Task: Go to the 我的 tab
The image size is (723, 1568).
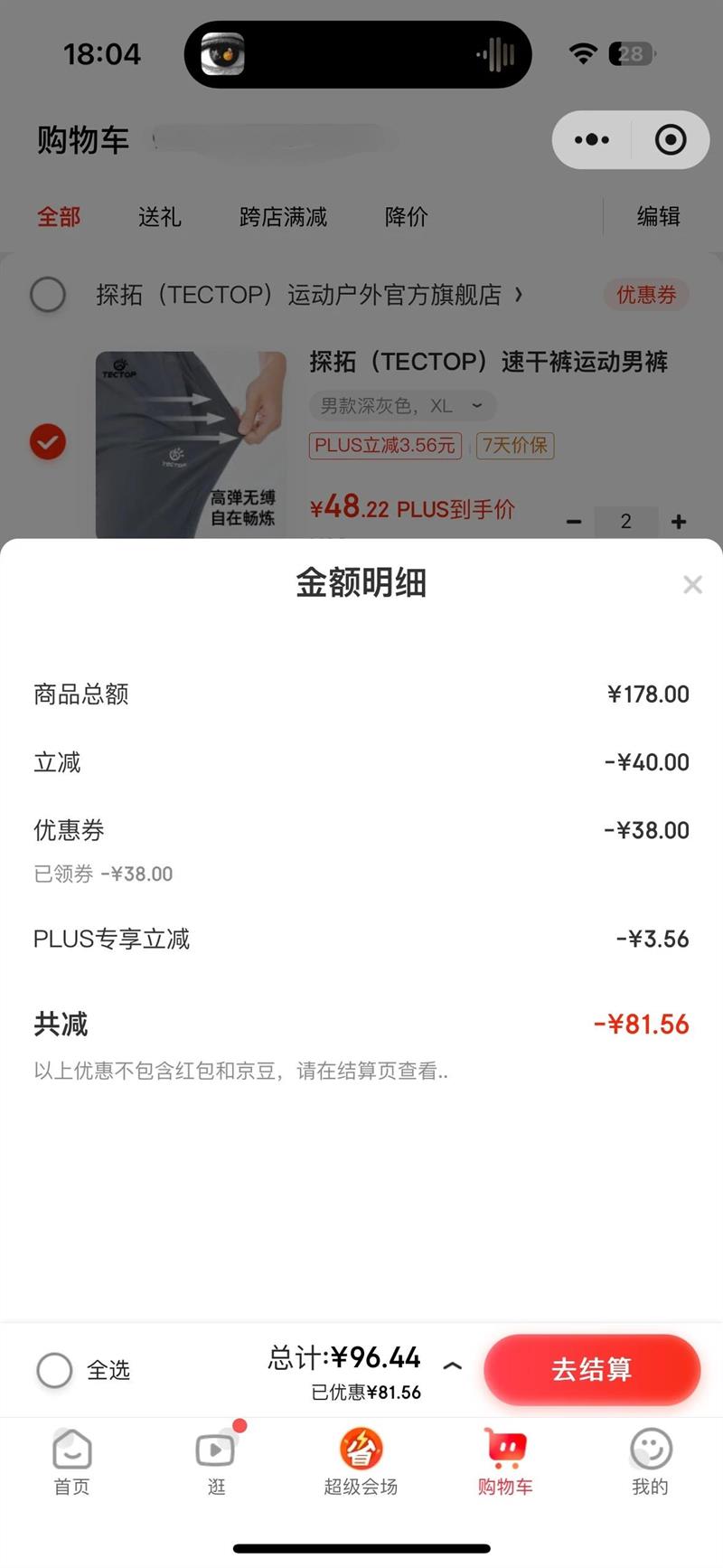Action: click(650, 1462)
